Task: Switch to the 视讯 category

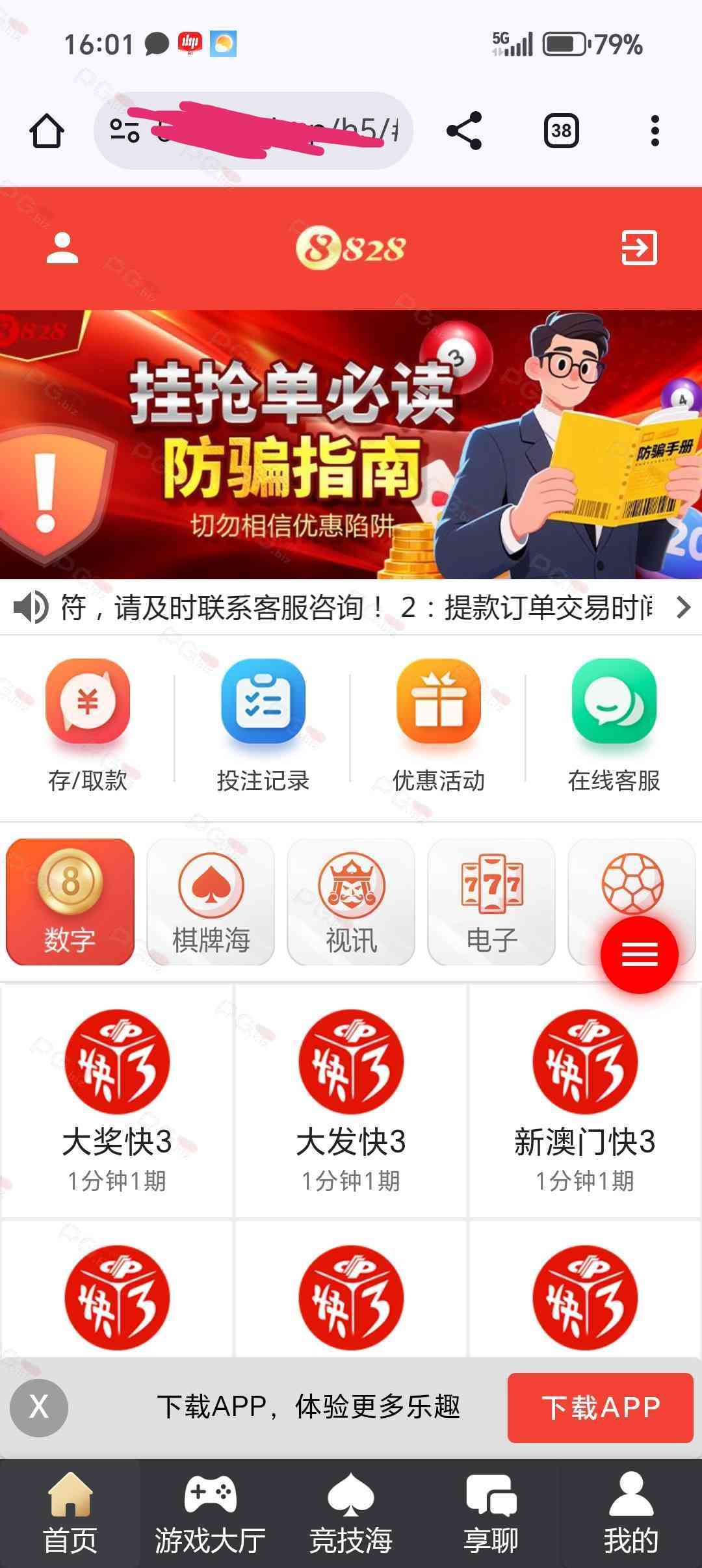Action: click(x=351, y=902)
